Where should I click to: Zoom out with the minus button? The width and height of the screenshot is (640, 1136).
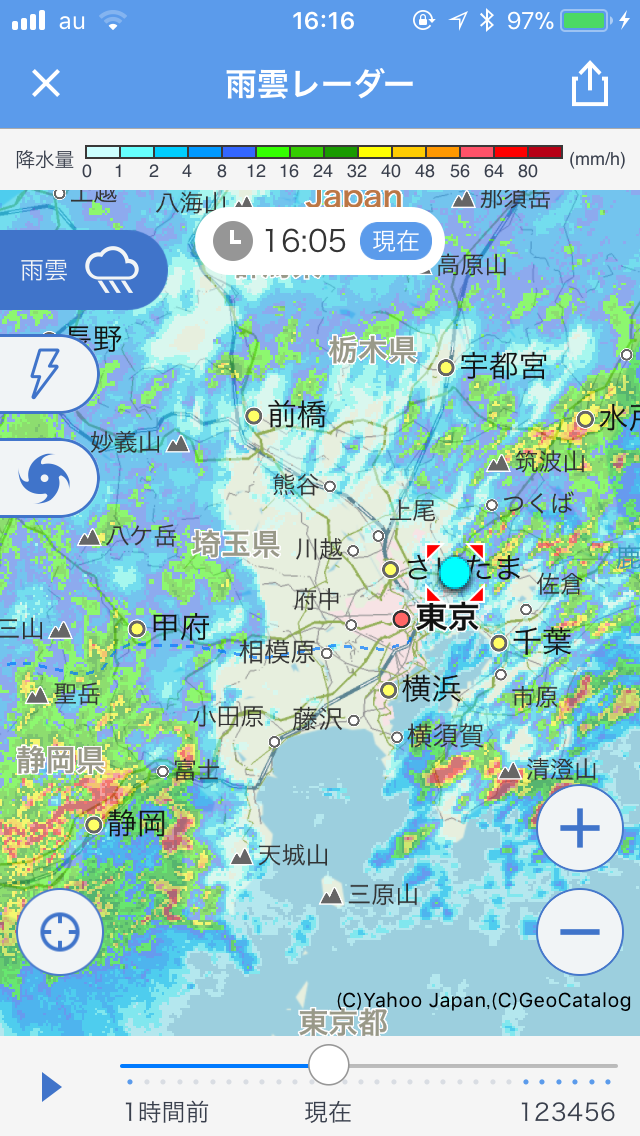point(579,932)
